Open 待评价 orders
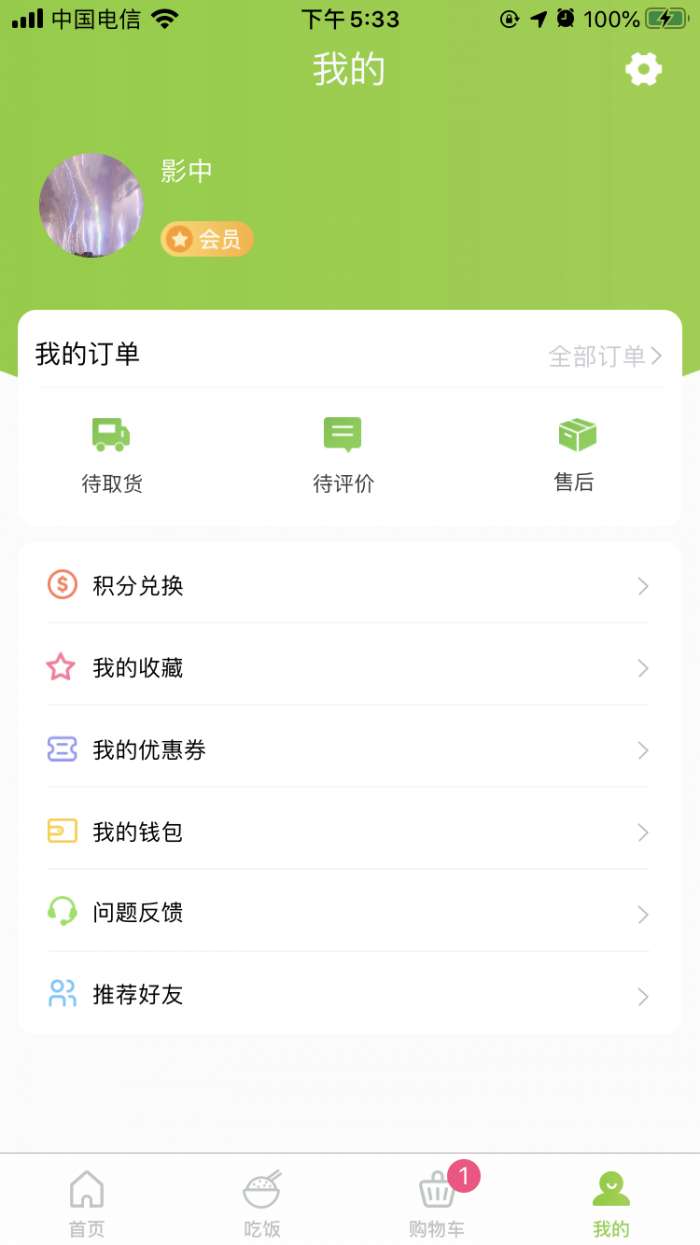700x1245 pixels. 343,455
